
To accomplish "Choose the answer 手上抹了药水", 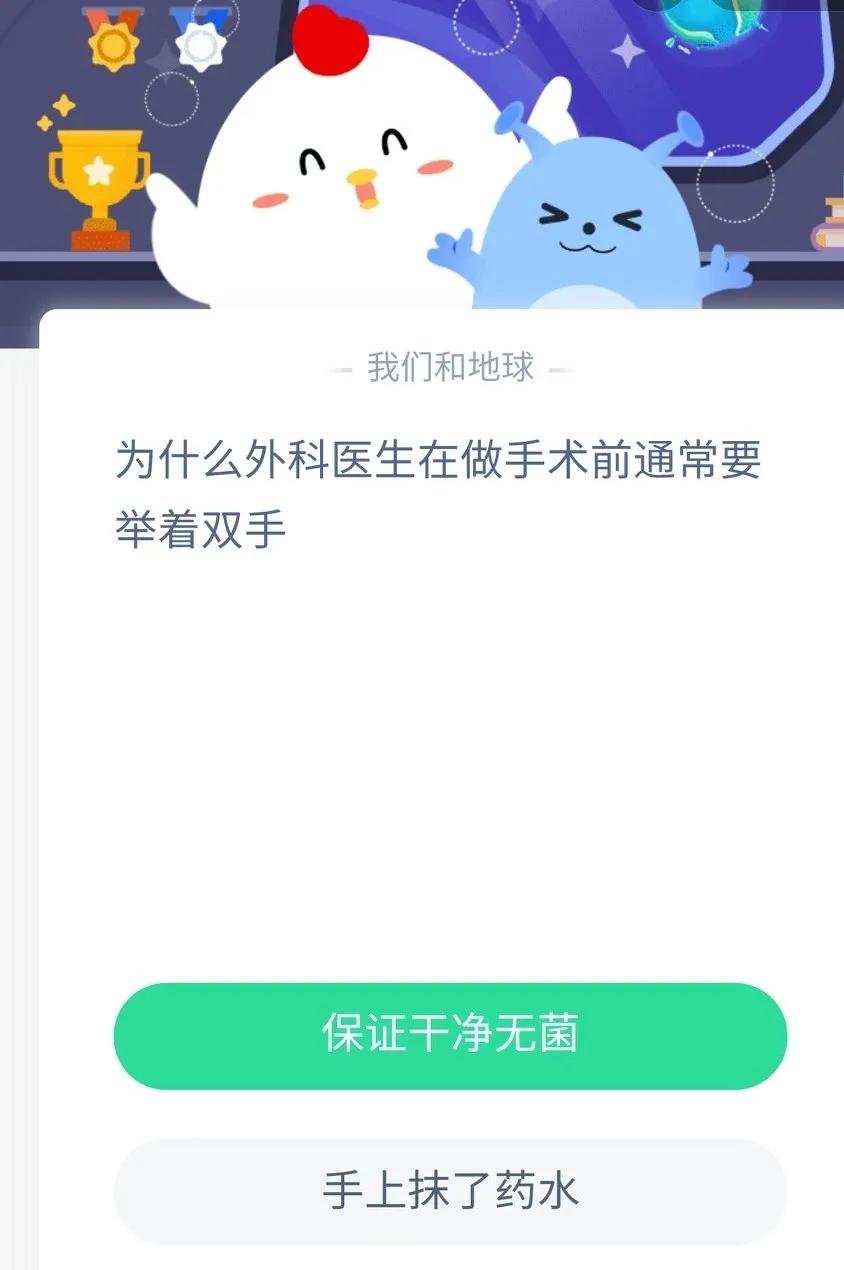I will pos(450,1191).
